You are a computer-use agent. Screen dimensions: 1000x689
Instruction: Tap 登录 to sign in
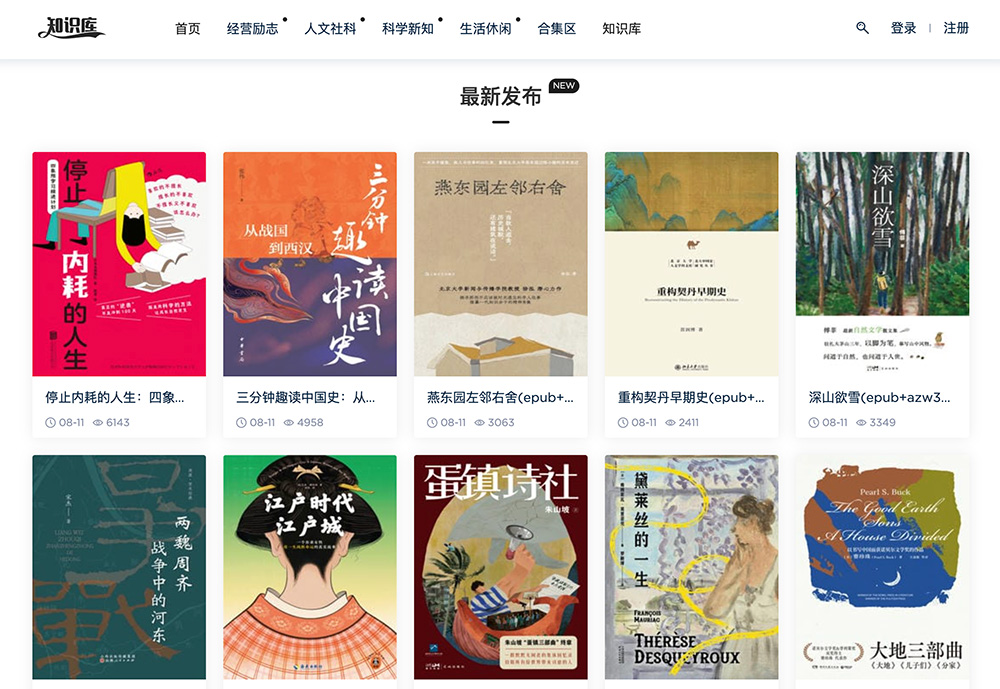point(903,28)
